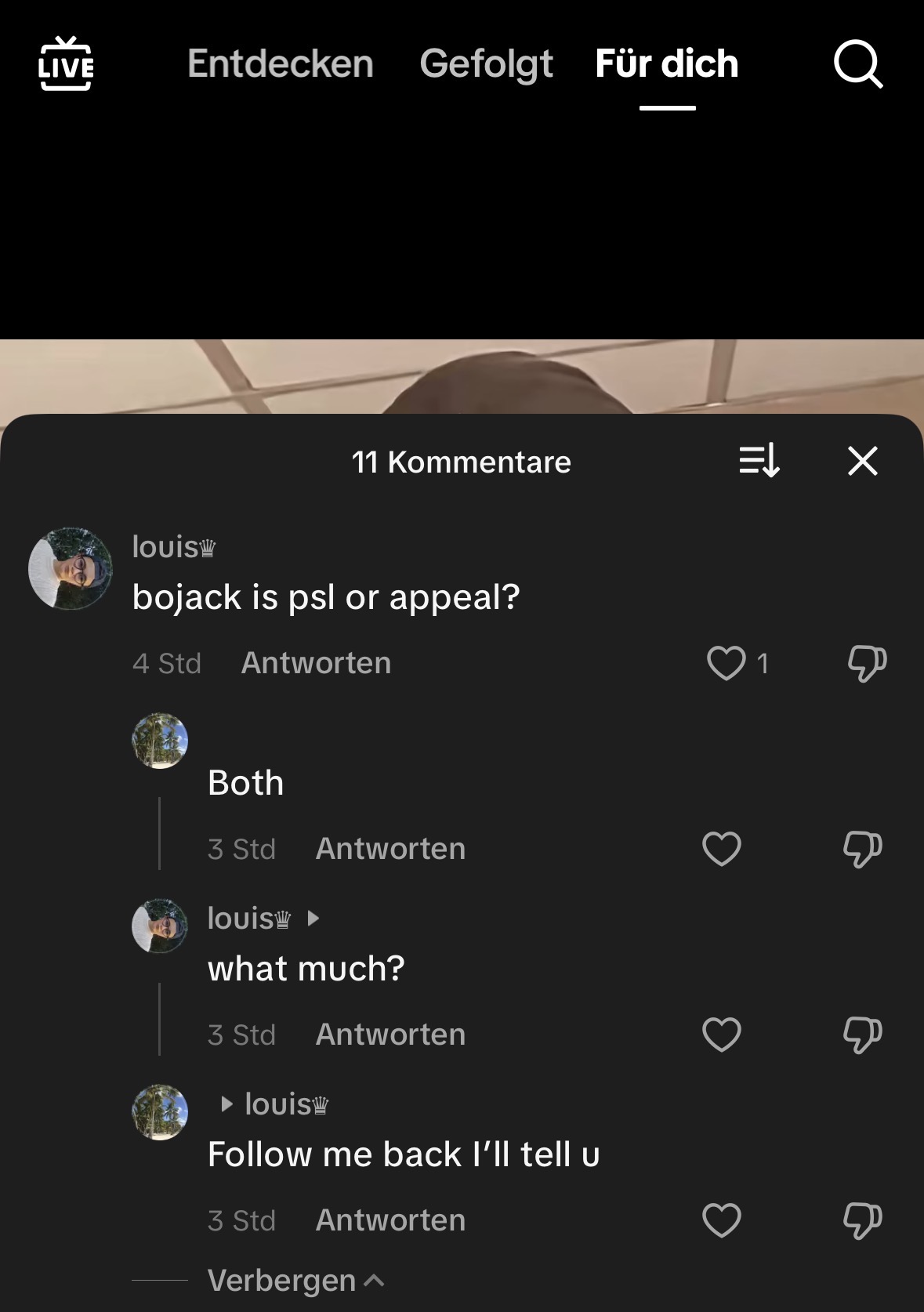Dislike the "bojack is psl or appeal?" comment

point(866,663)
